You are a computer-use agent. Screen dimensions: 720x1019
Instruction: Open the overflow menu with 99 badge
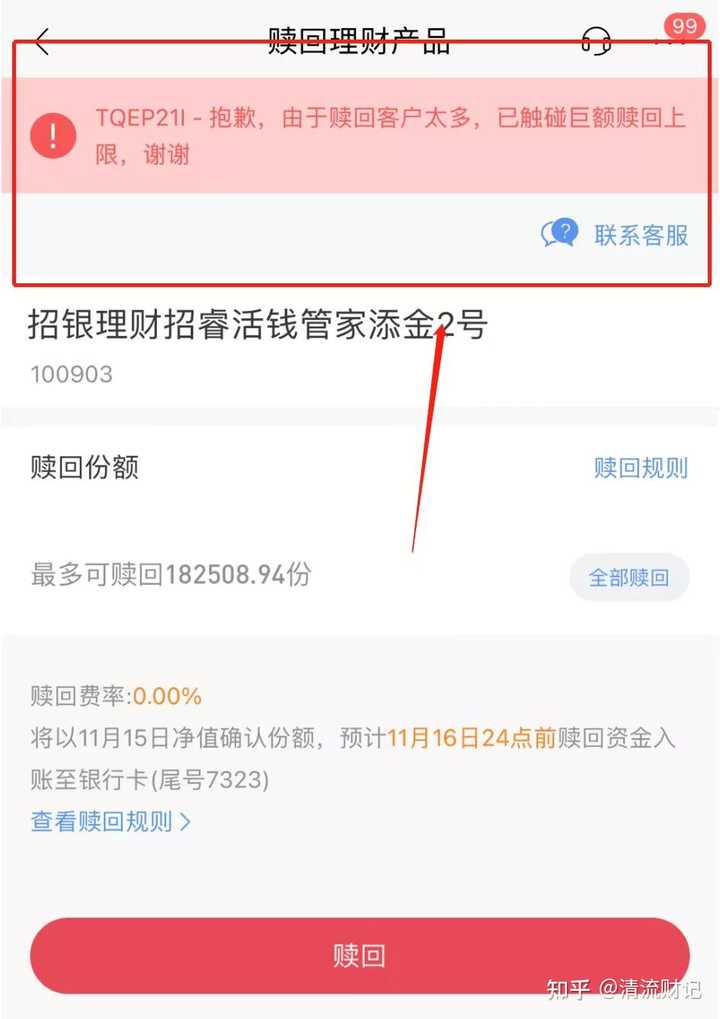(668, 41)
